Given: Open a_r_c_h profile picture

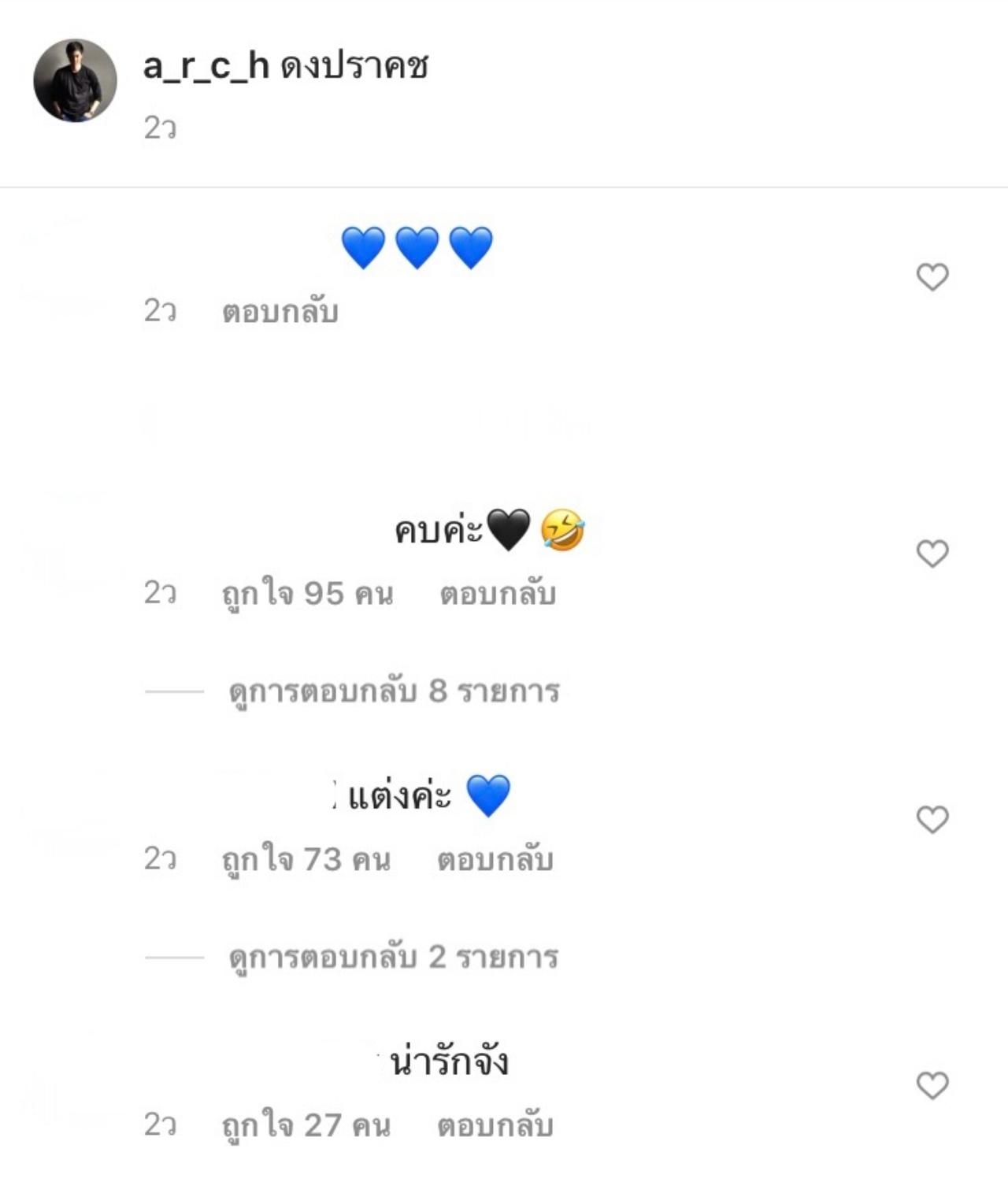Looking at the screenshot, I should click(75, 80).
